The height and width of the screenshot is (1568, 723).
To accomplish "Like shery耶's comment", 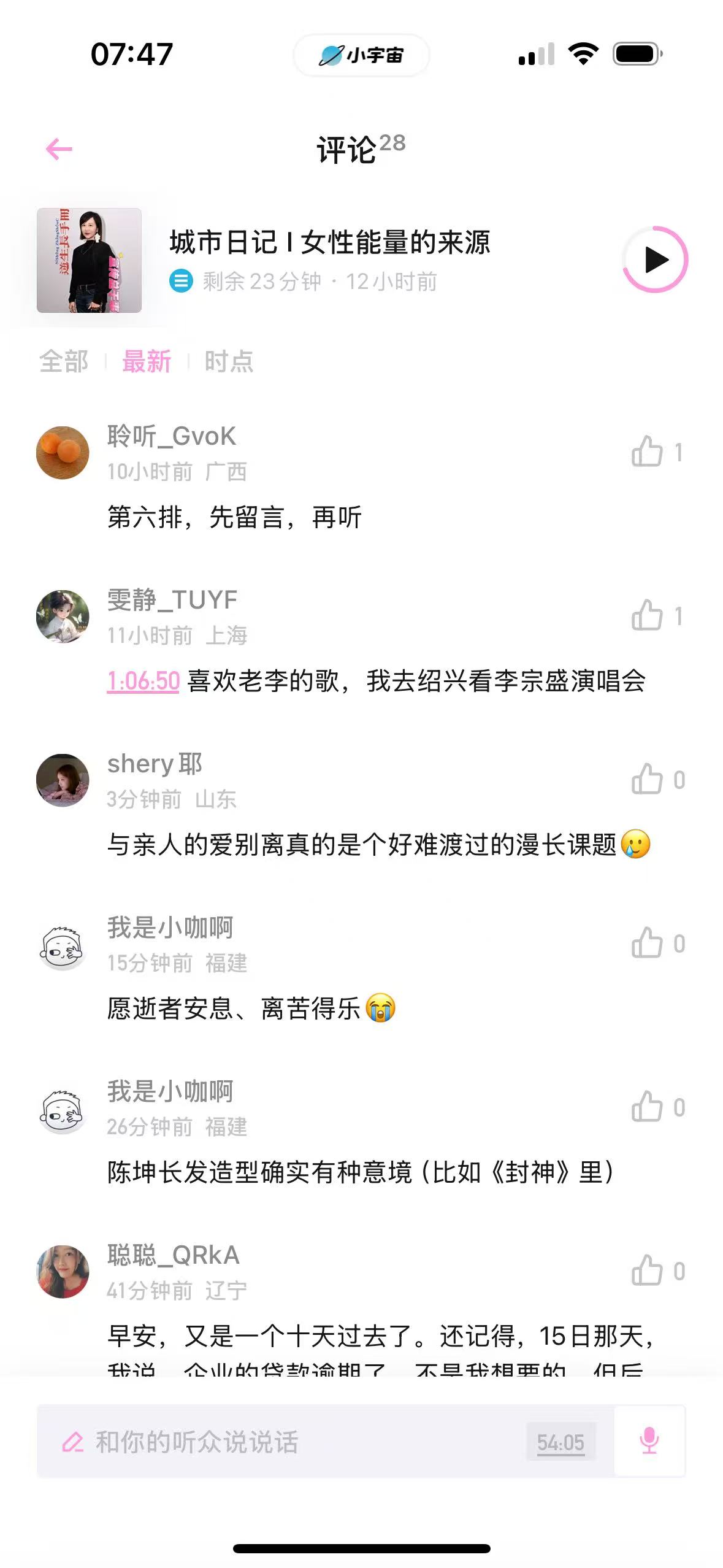I will pos(648,780).
